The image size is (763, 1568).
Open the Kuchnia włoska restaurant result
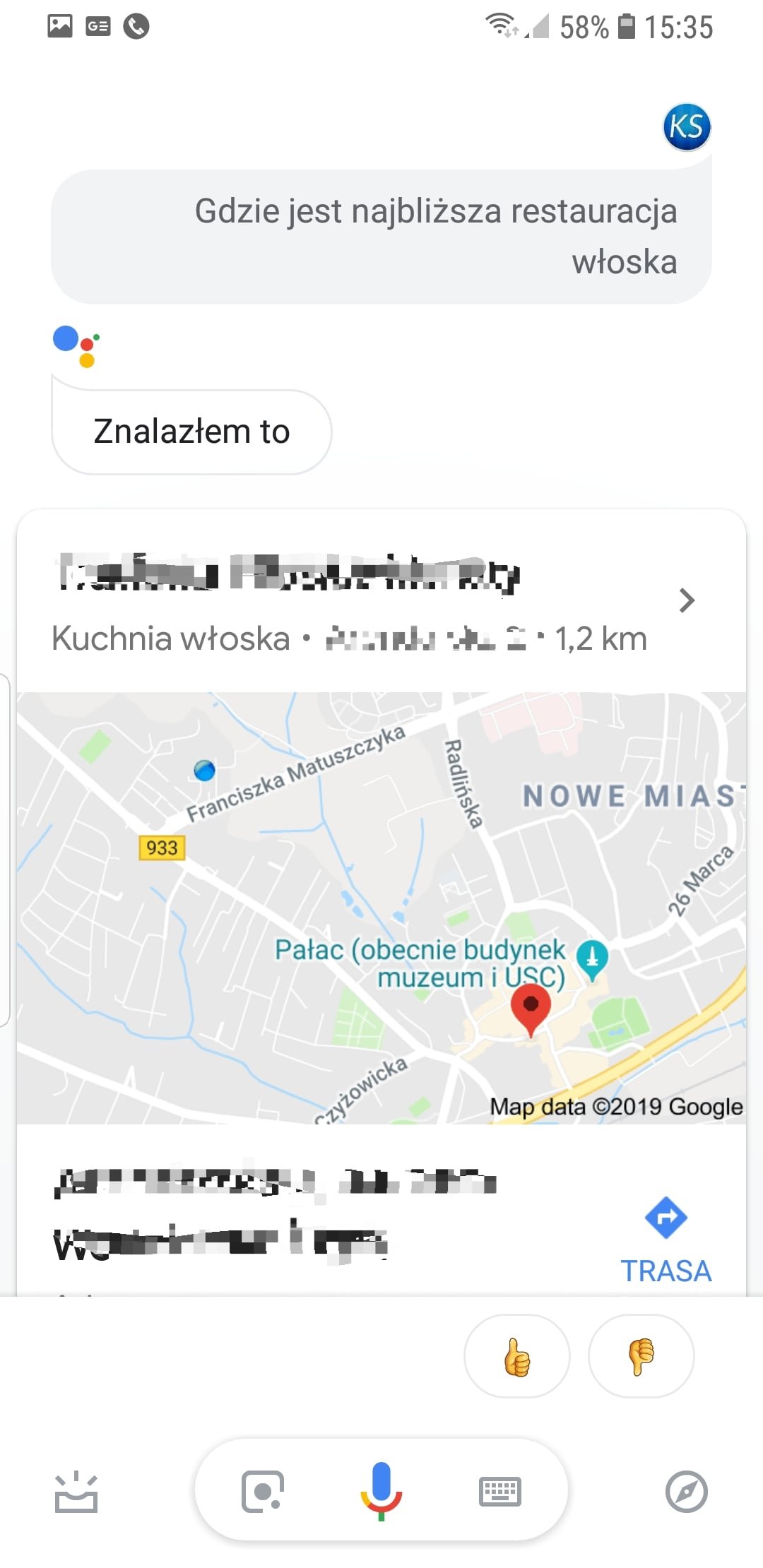[381, 601]
